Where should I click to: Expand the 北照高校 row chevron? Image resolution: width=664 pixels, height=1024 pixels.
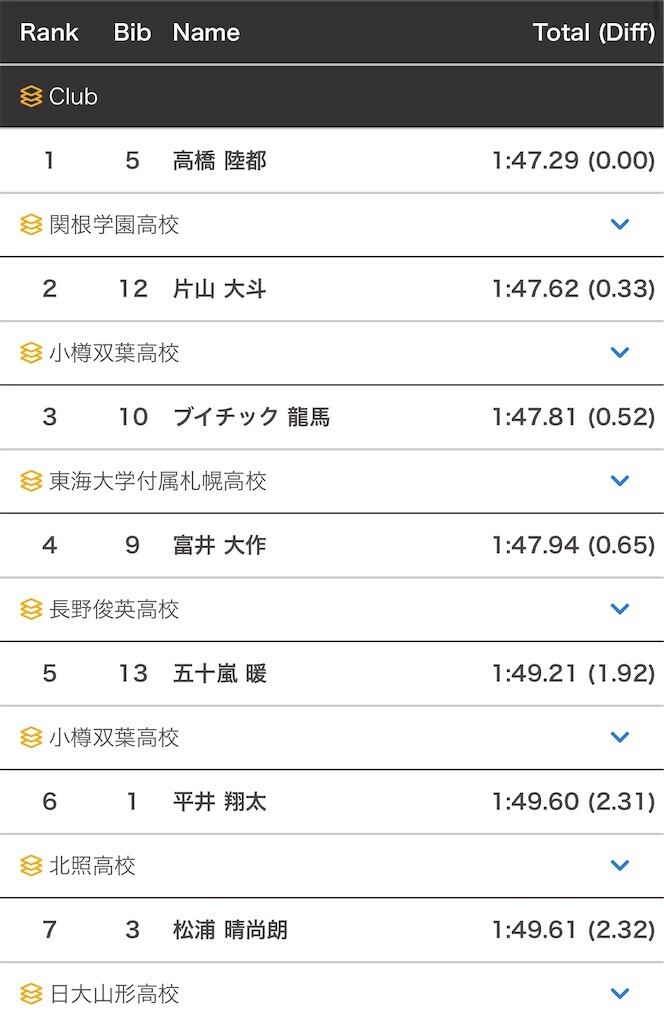point(619,865)
